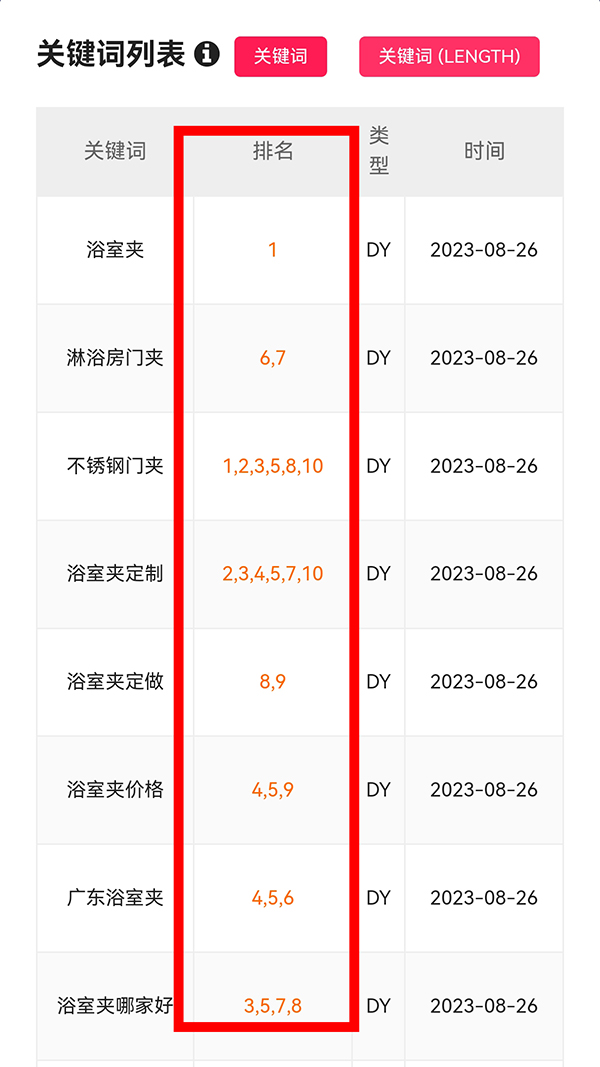Select the 关键词 button
The image size is (600, 1067).
[x=281, y=57]
